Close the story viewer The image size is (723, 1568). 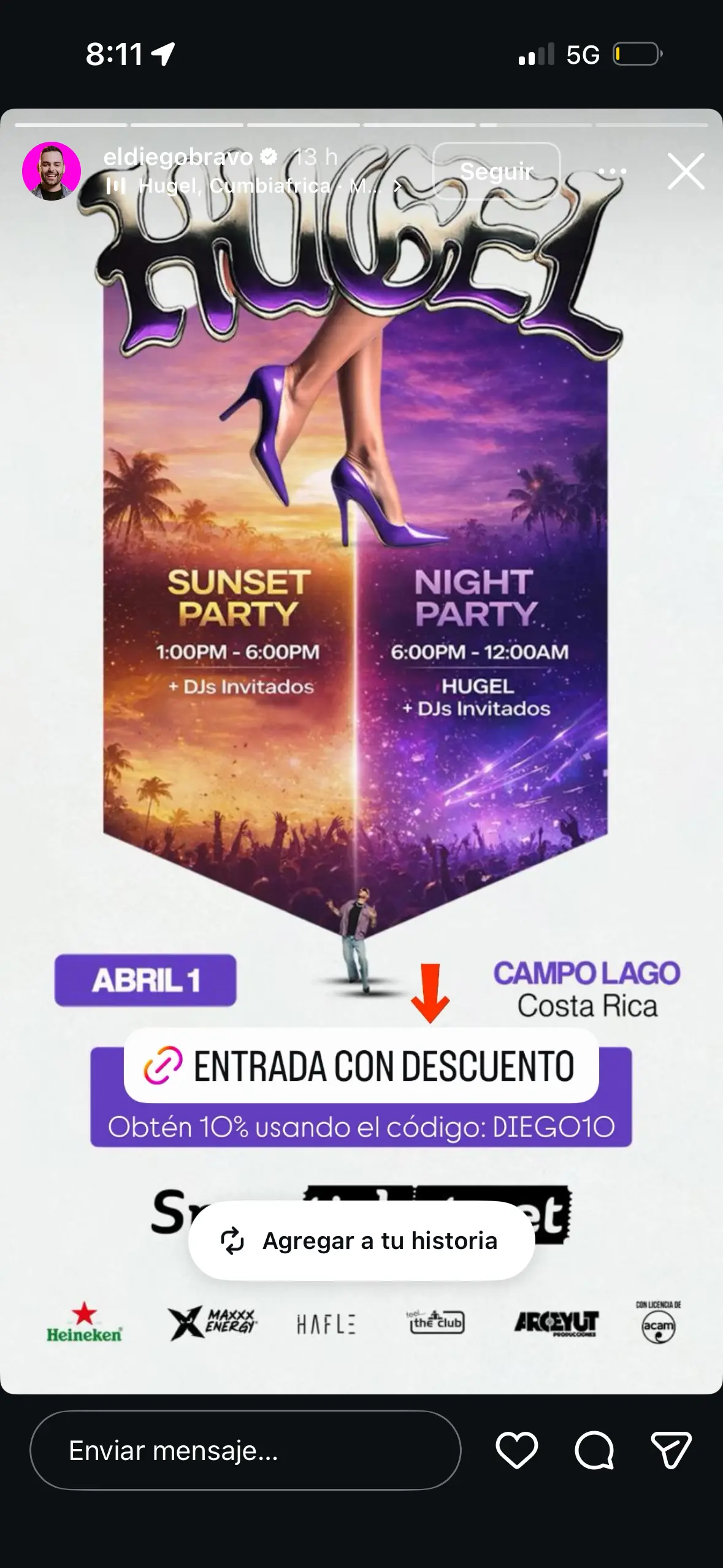(x=686, y=171)
